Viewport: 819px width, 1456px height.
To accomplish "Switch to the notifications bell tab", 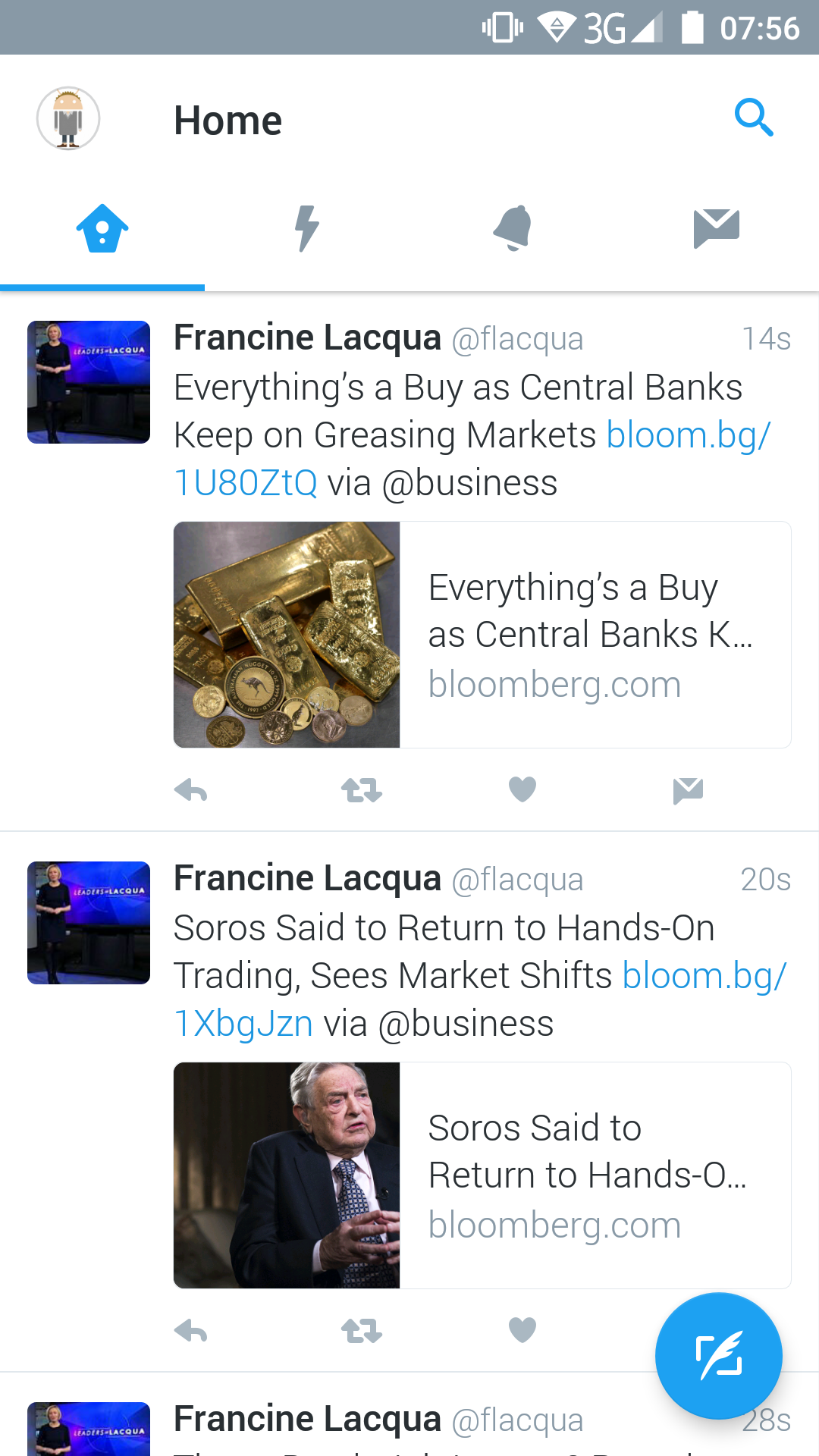I will (x=512, y=228).
